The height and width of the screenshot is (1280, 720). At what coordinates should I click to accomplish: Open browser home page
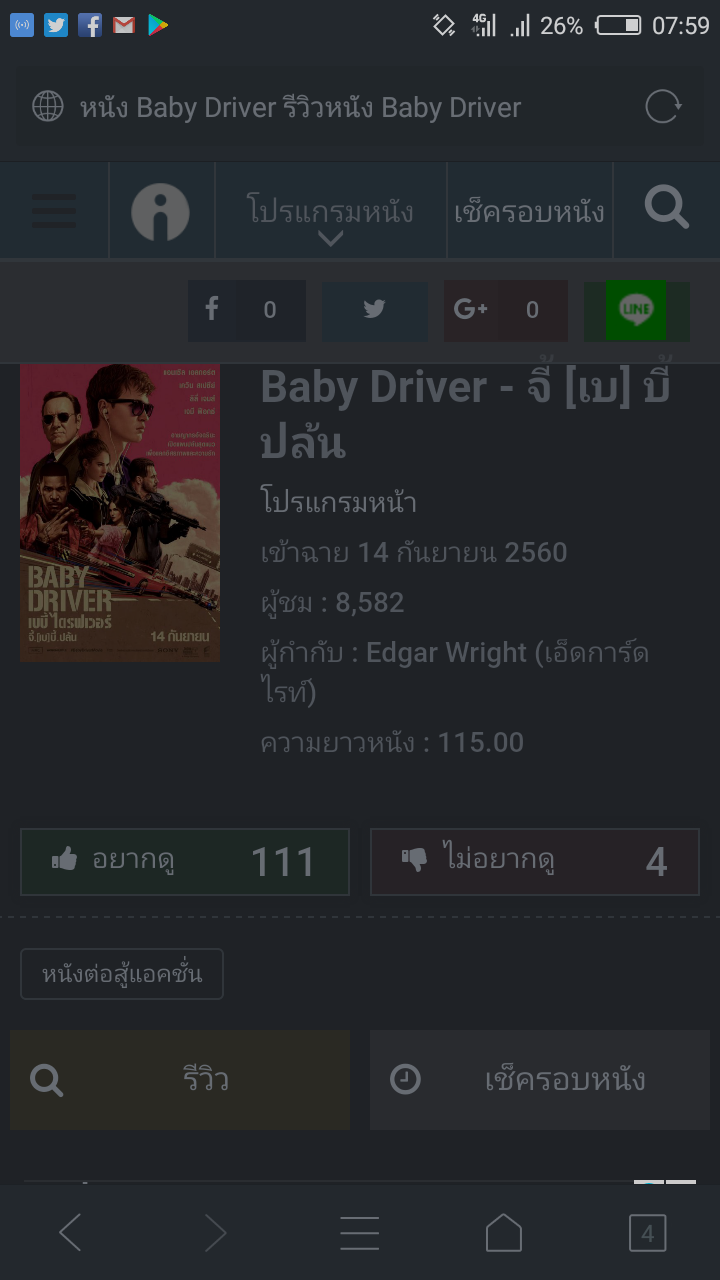point(504,1233)
